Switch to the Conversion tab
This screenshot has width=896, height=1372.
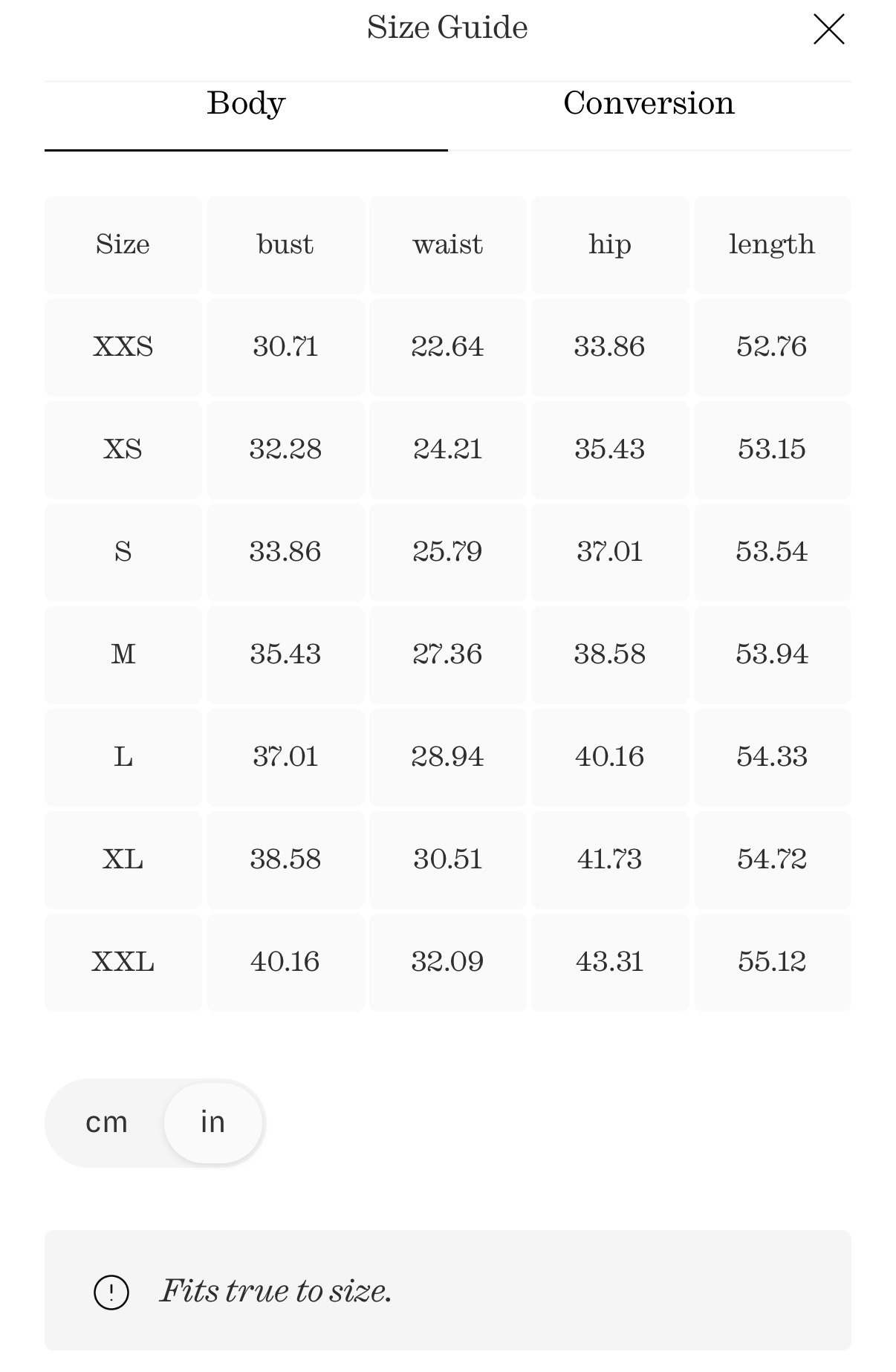[649, 103]
